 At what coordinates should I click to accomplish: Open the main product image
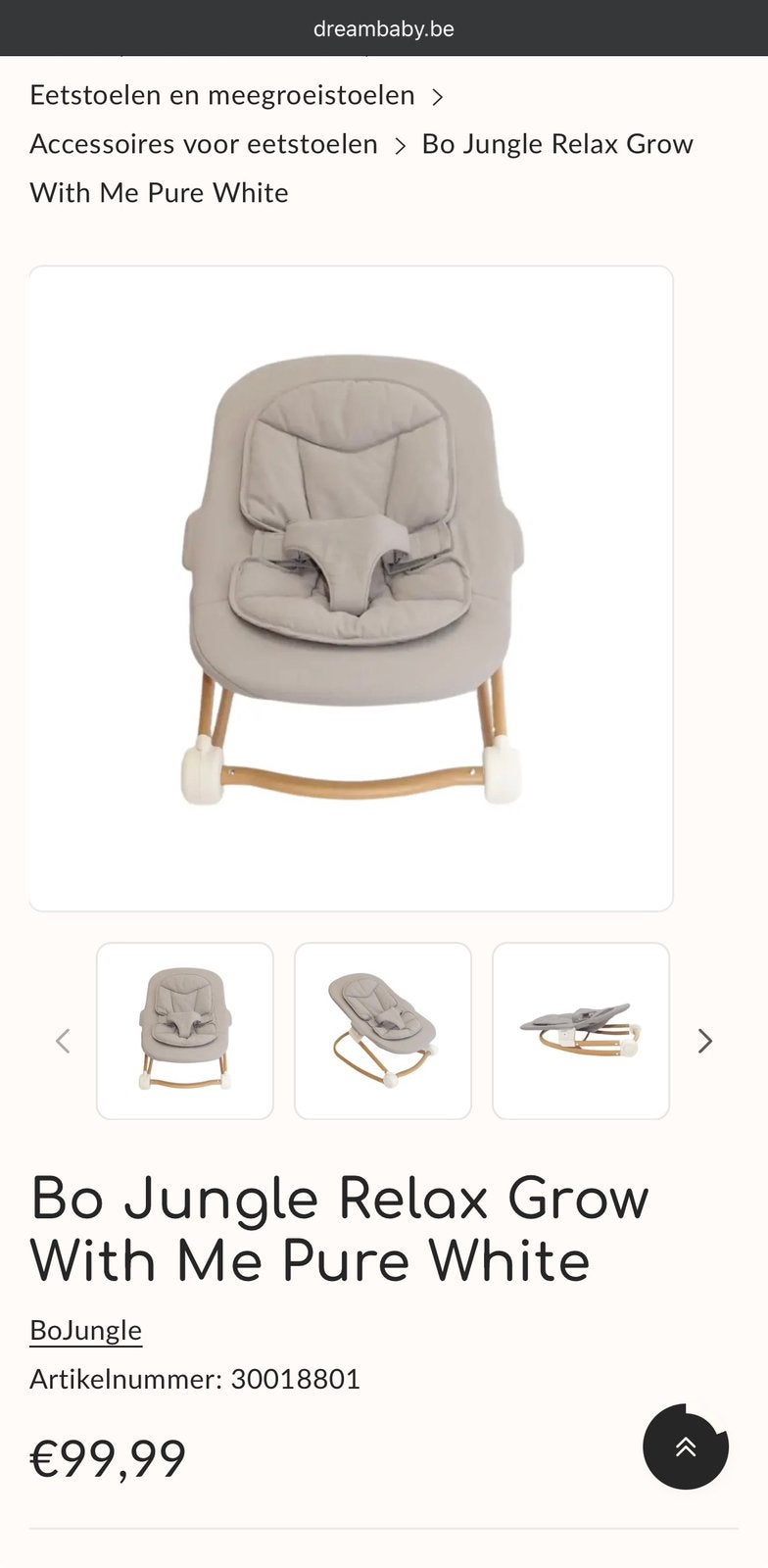point(351,588)
